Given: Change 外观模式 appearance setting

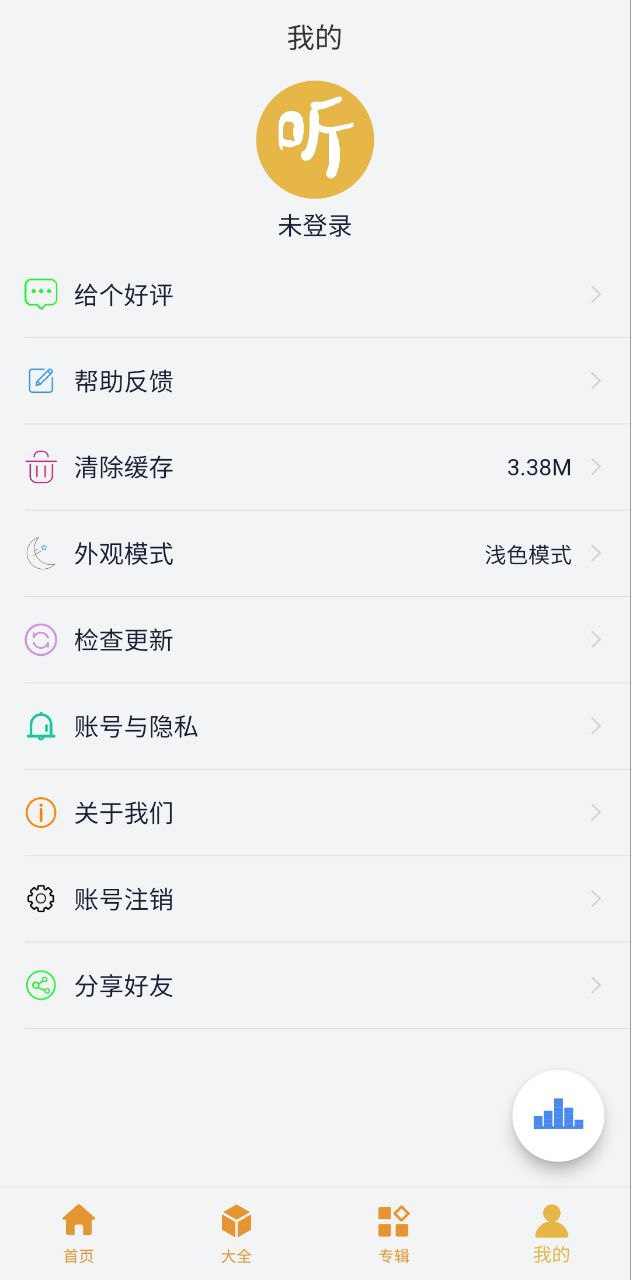Looking at the screenshot, I should click(x=315, y=554).
